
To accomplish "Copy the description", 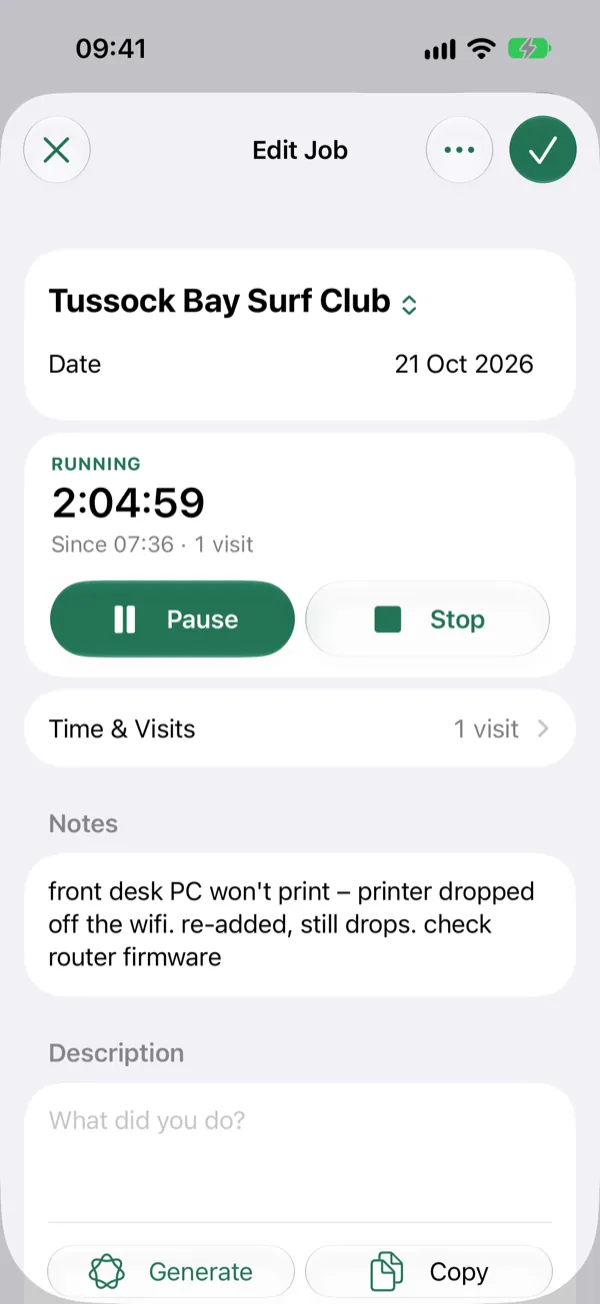I will click(x=428, y=1272).
